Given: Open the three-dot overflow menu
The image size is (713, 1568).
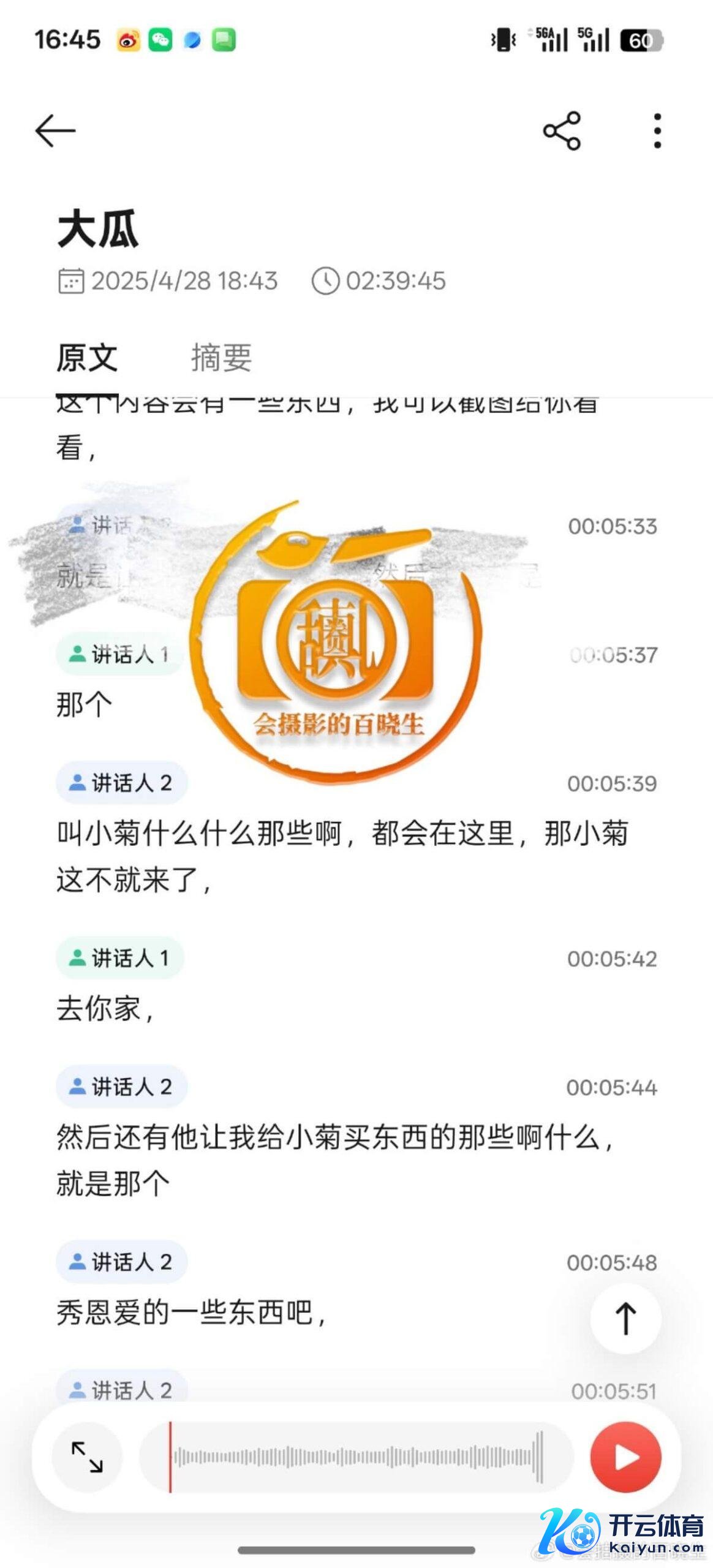Looking at the screenshot, I should pos(657,130).
